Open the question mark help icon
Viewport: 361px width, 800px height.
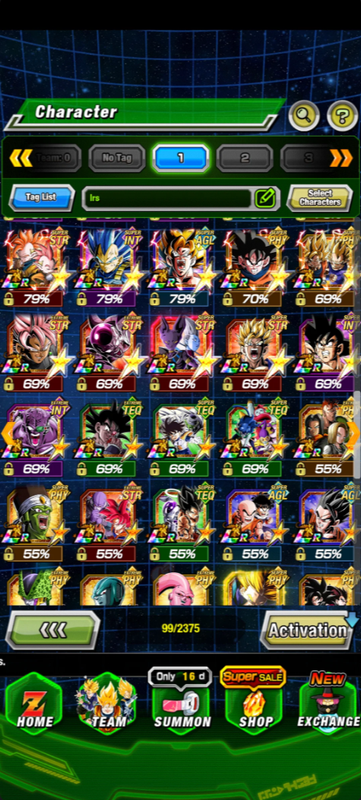coord(342,117)
